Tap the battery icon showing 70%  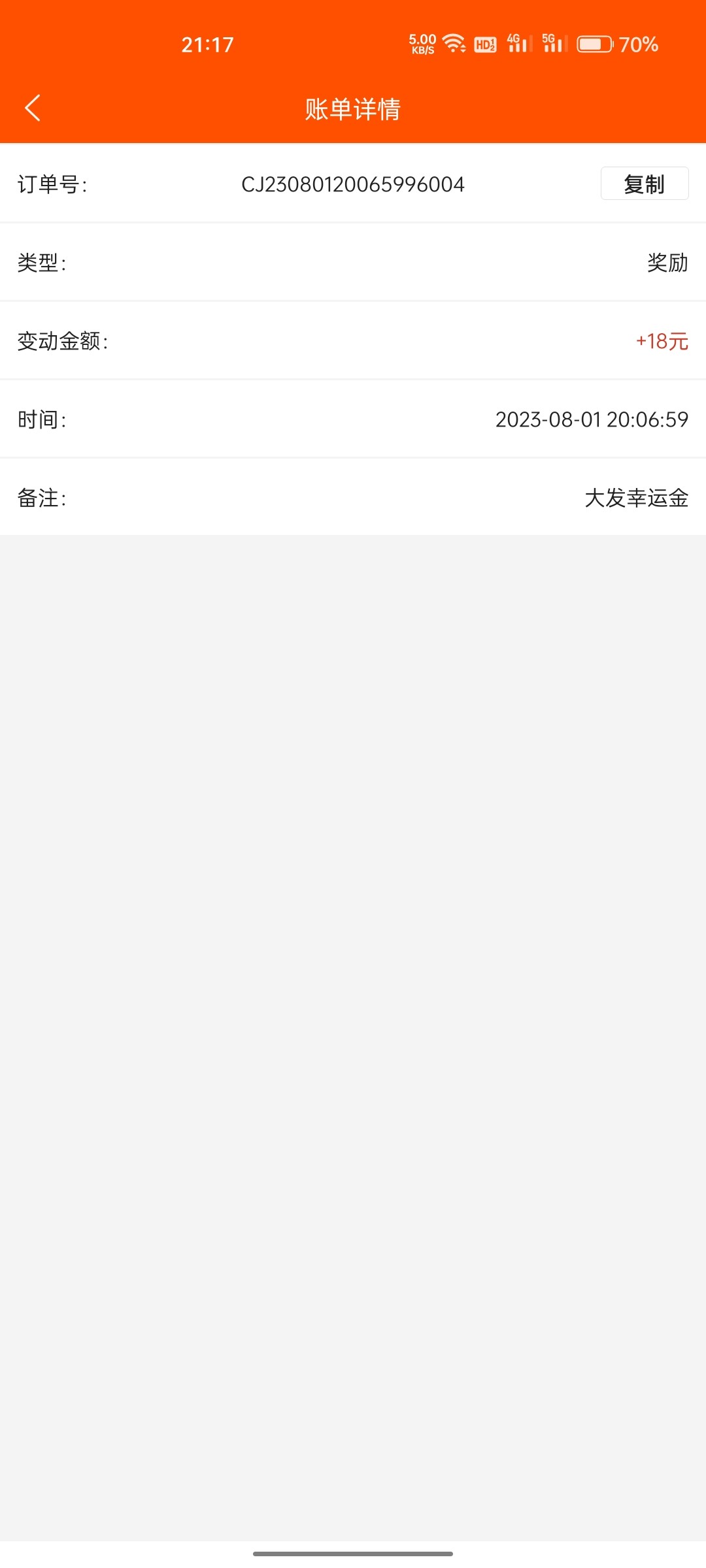pyautogui.click(x=596, y=44)
